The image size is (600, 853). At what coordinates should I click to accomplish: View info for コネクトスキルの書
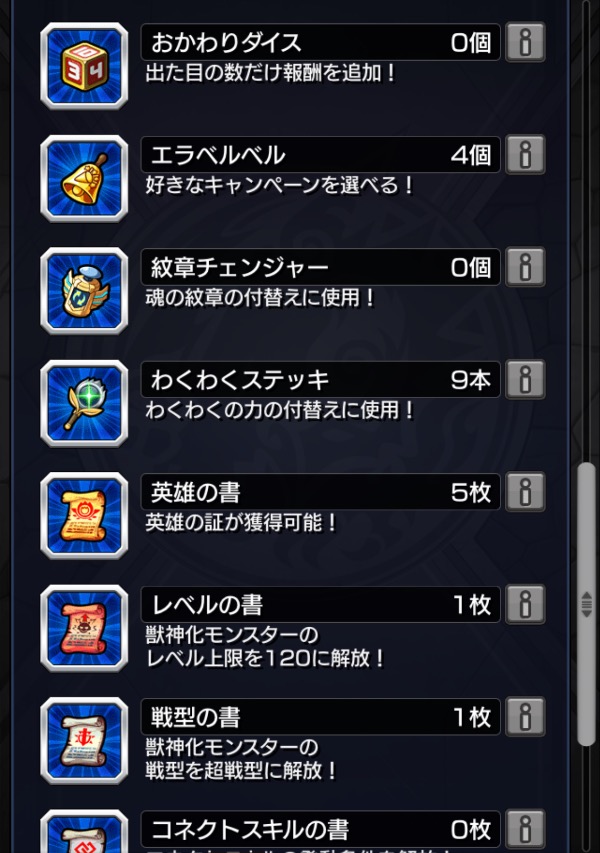pyautogui.click(x=525, y=829)
